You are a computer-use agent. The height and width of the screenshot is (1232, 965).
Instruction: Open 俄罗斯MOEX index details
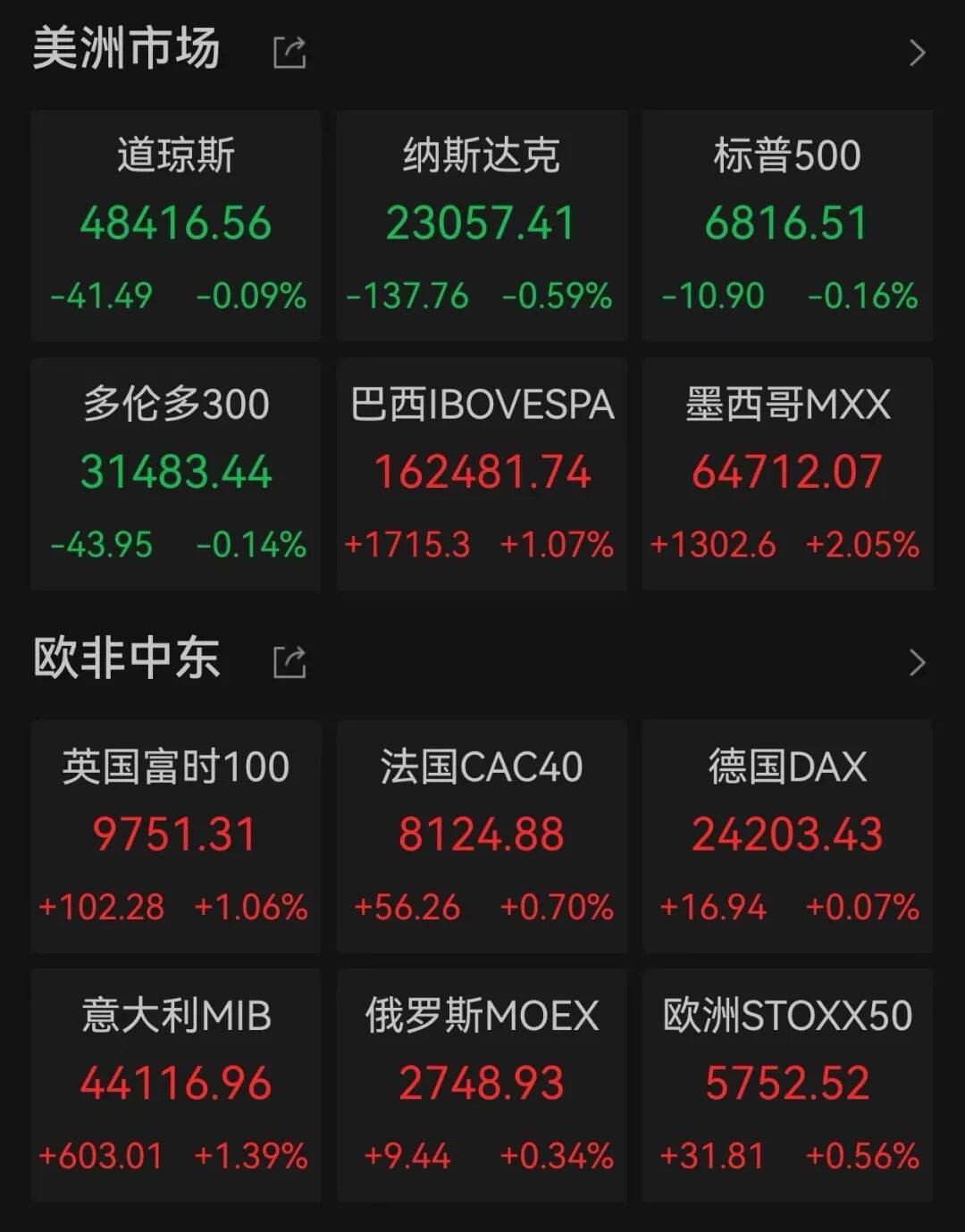click(x=482, y=1085)
